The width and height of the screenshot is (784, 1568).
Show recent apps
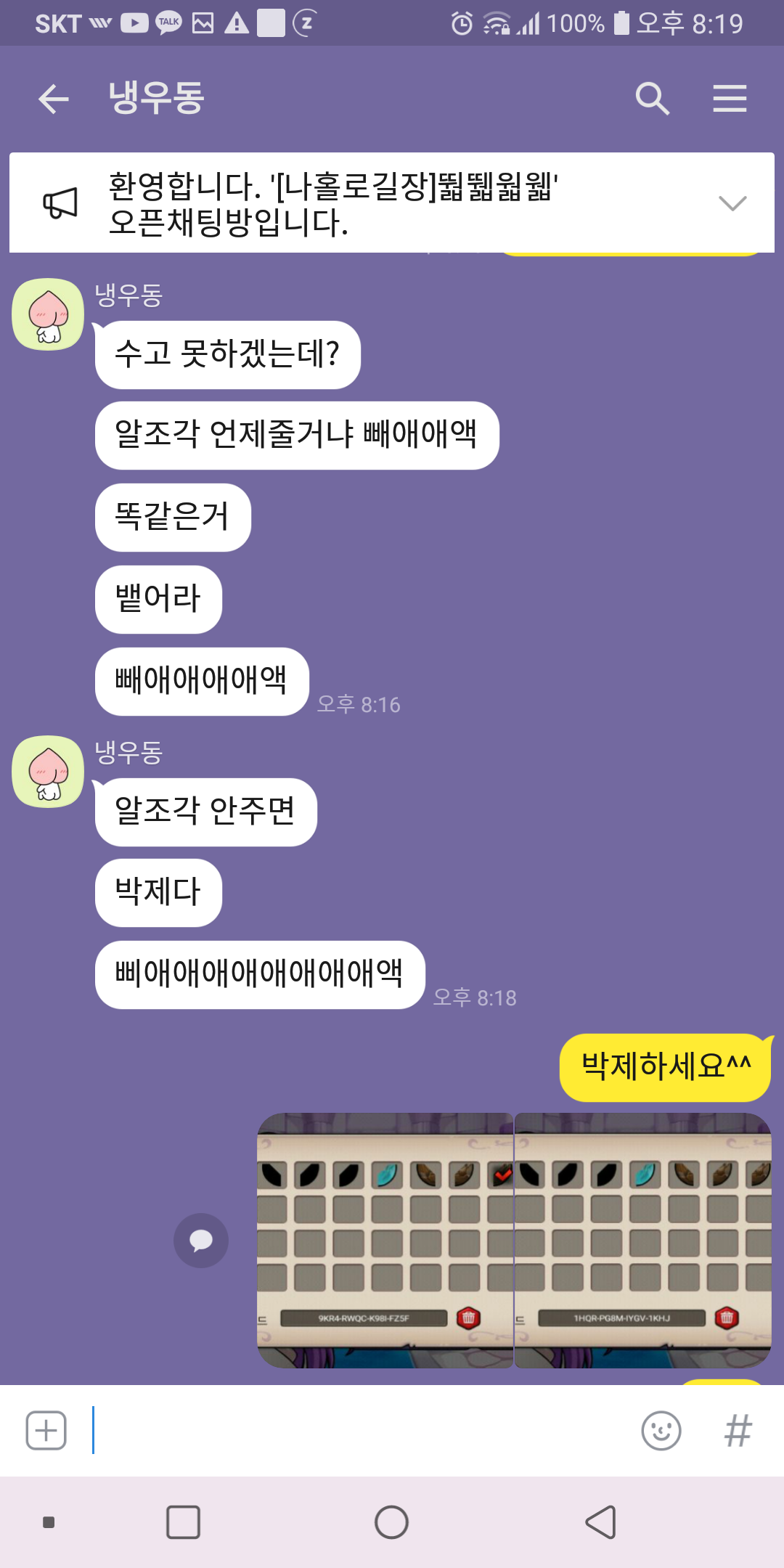click(x=183, y=1522)
